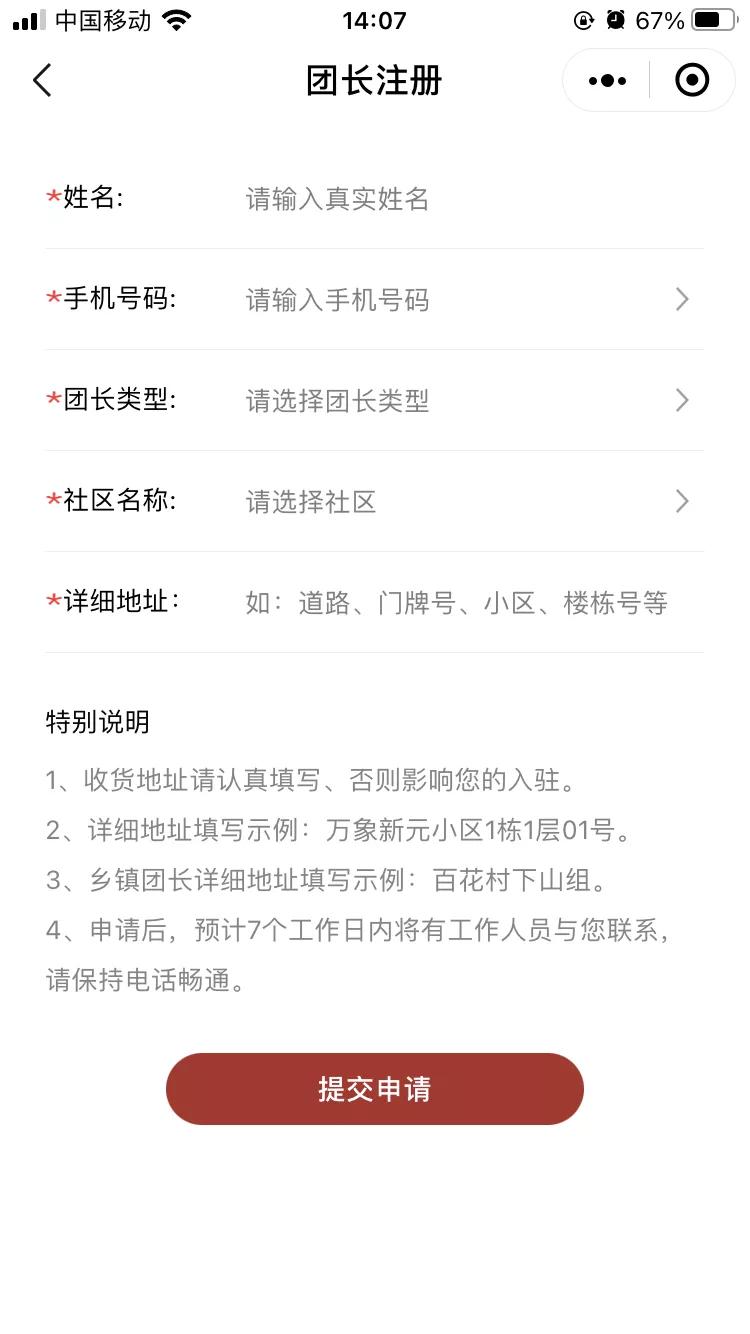Tap the 请输入手机号码 placeholder field
750x1334 pixels.
[x=335, y=299]
